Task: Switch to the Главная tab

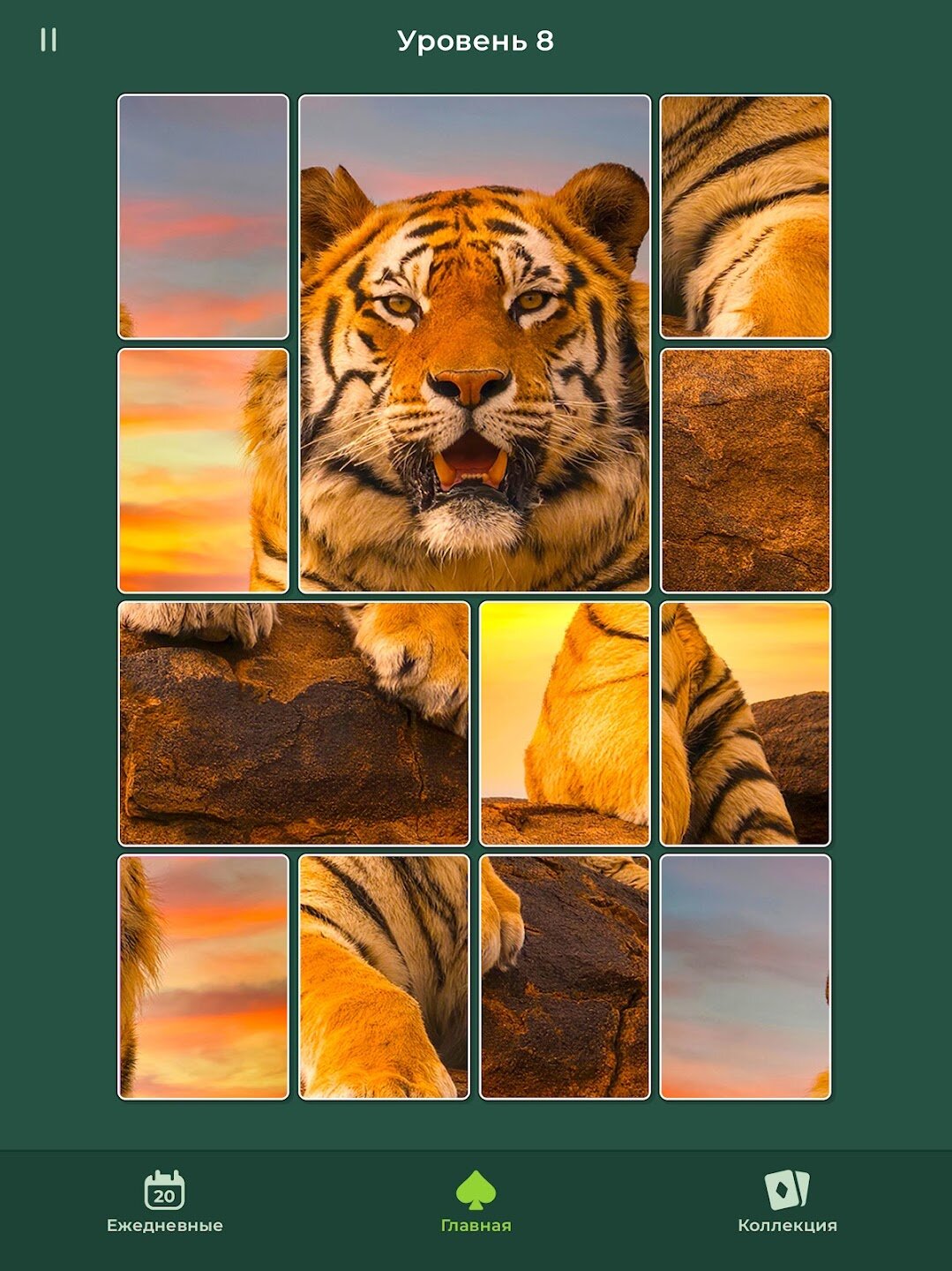Action: point(476,1201)
